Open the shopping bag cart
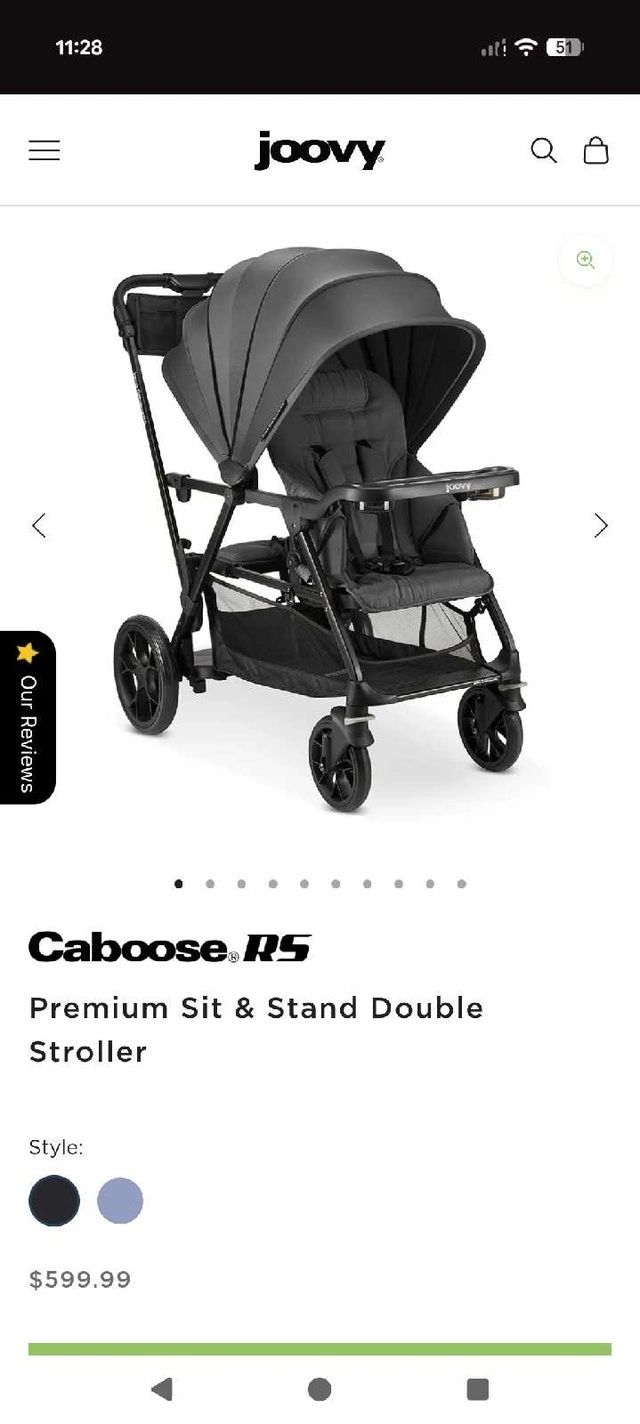 (596, 150)
